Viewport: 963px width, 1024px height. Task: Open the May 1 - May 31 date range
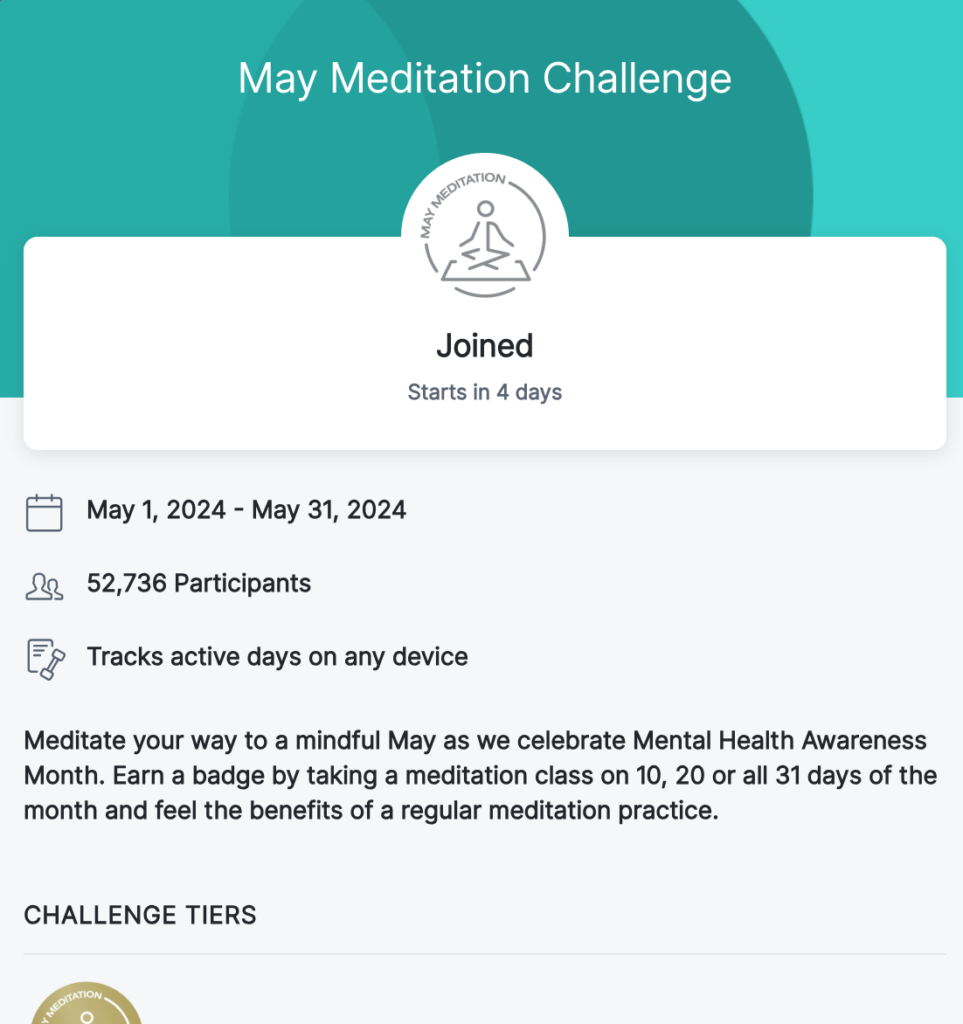(x=246, y=510)
